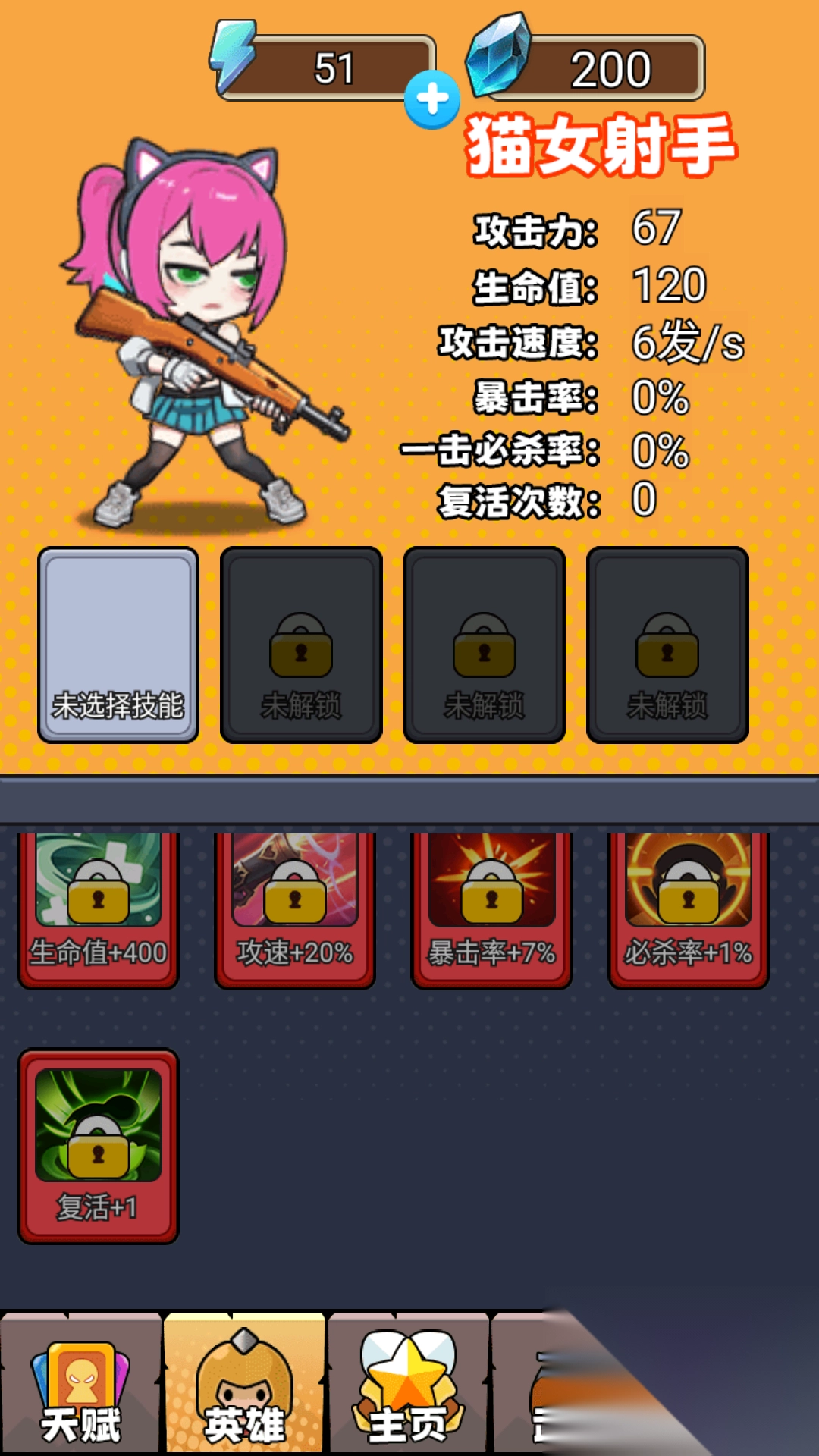Screen dimensions: 819x1456
Task: Tap the 攻速+20% locked skill card
Action: click(295, 910)
